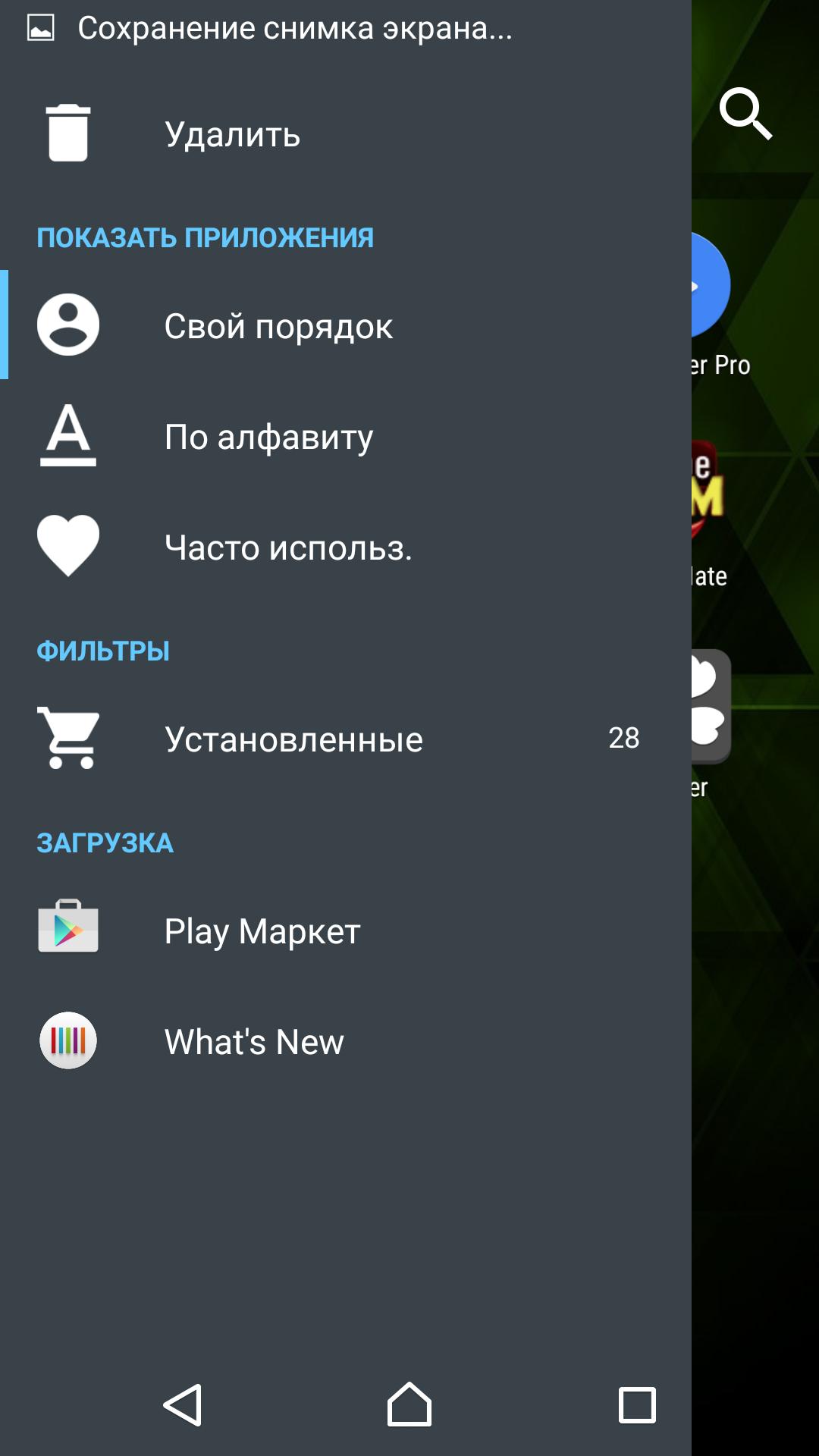Expand the ЗАГРУЗКА section header
The height and width of the screenshot is (1456, 819).
click(105, 840)
